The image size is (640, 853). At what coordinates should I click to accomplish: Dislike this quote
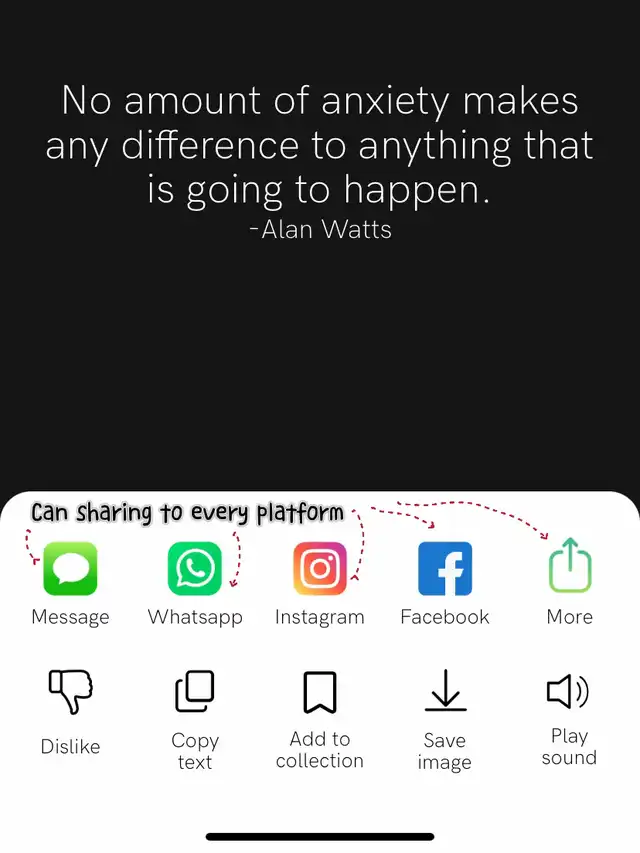(x=70, y=692)
